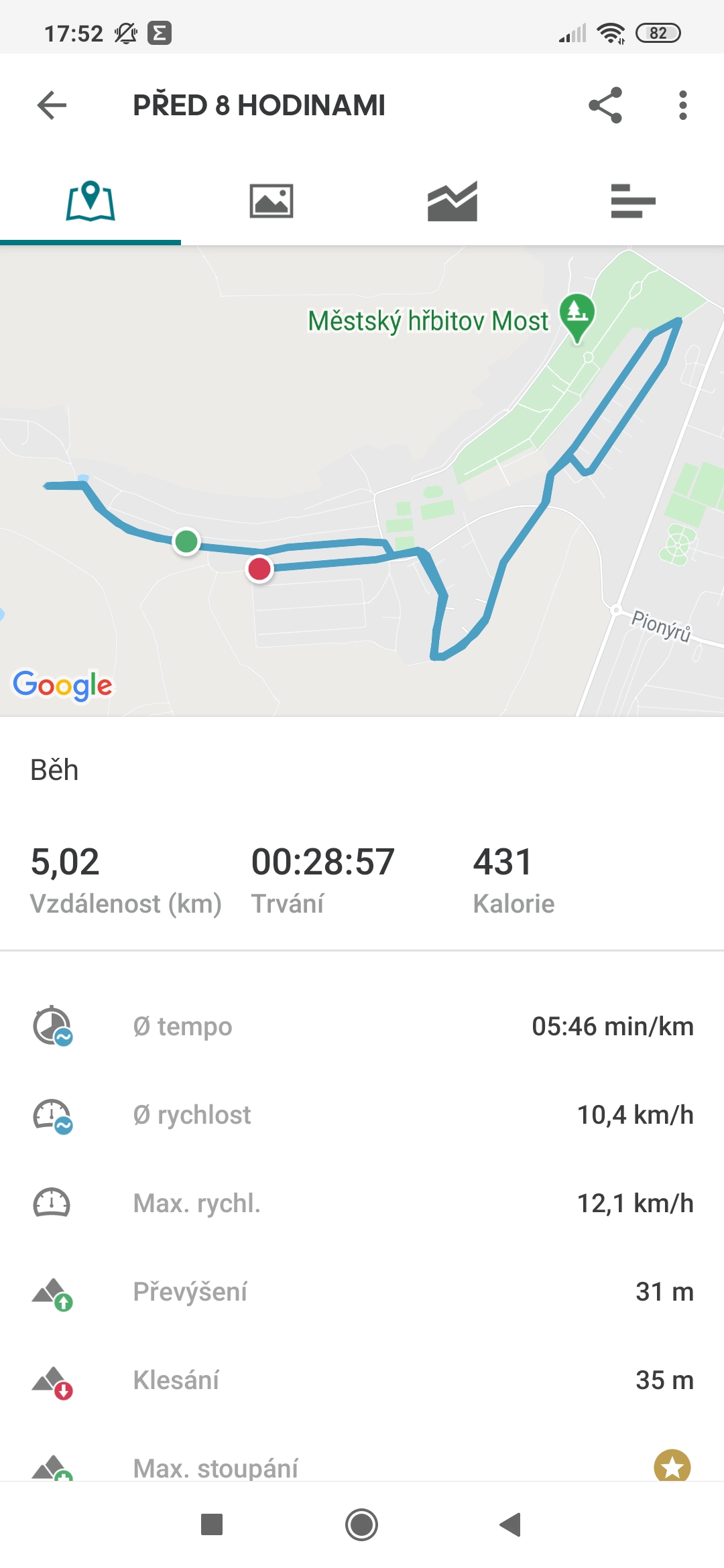Tap the red finish marker on the route
Viewport: 724px width, 1568px height.
tap(259, 569)
